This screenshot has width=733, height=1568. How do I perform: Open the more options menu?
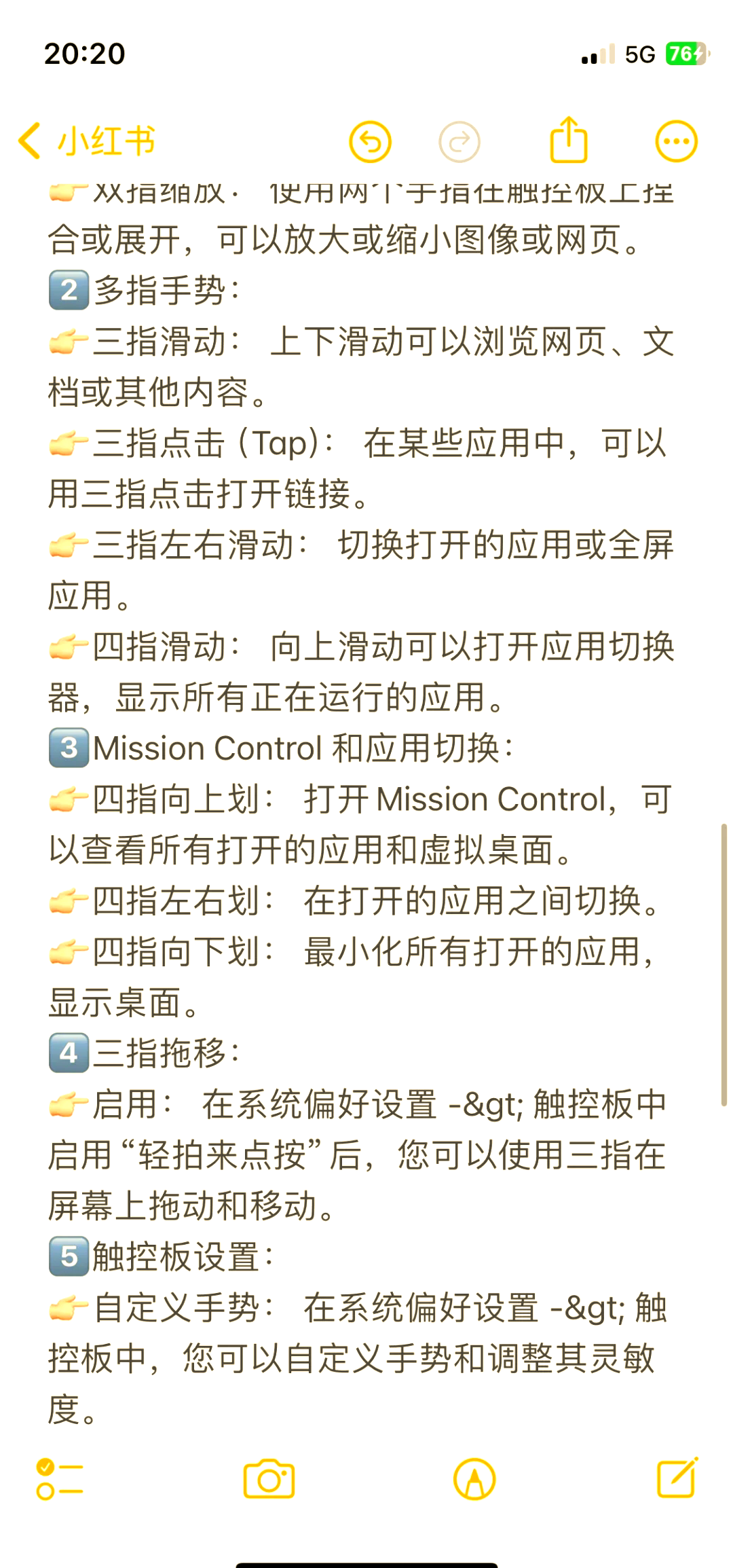(x=676, y=142)
